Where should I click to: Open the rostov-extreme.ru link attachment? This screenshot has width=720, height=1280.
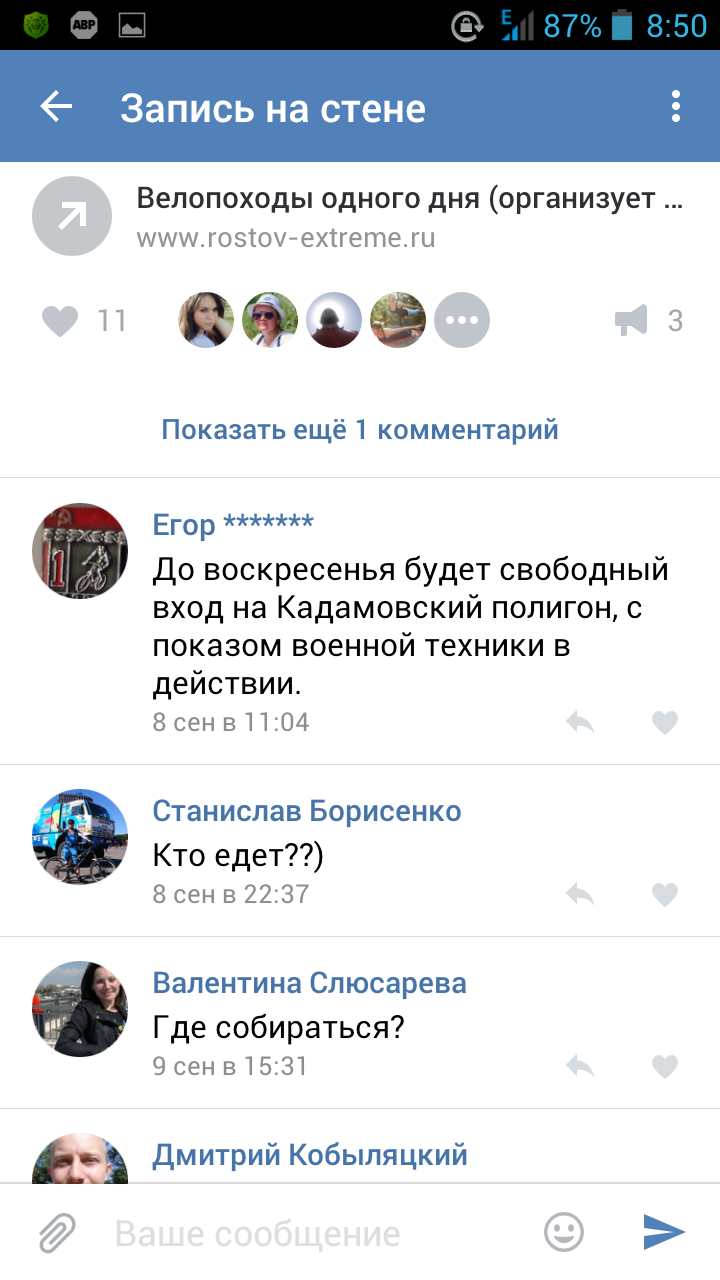(x=360, y=217)
